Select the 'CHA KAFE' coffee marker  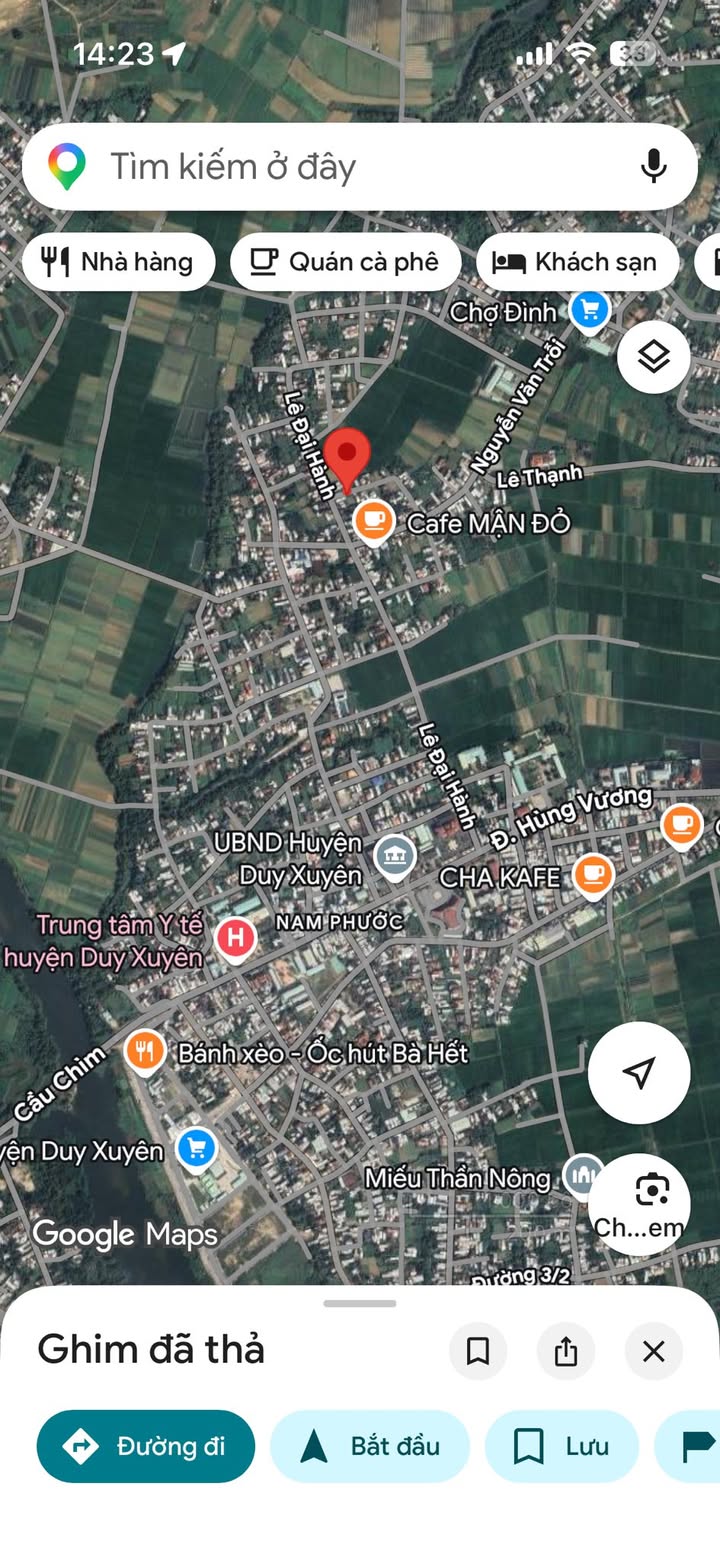[x=593, y=875]
